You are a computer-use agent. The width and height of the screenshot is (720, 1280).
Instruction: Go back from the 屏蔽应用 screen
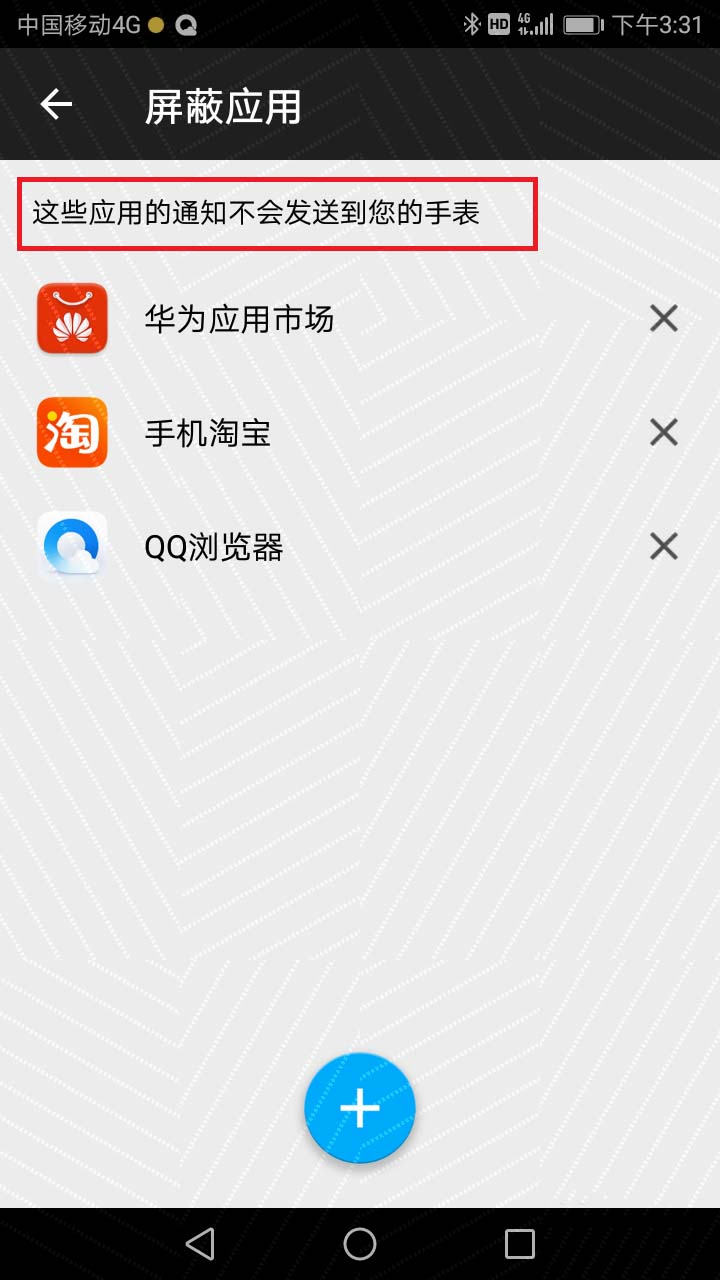tap(56, 105)
